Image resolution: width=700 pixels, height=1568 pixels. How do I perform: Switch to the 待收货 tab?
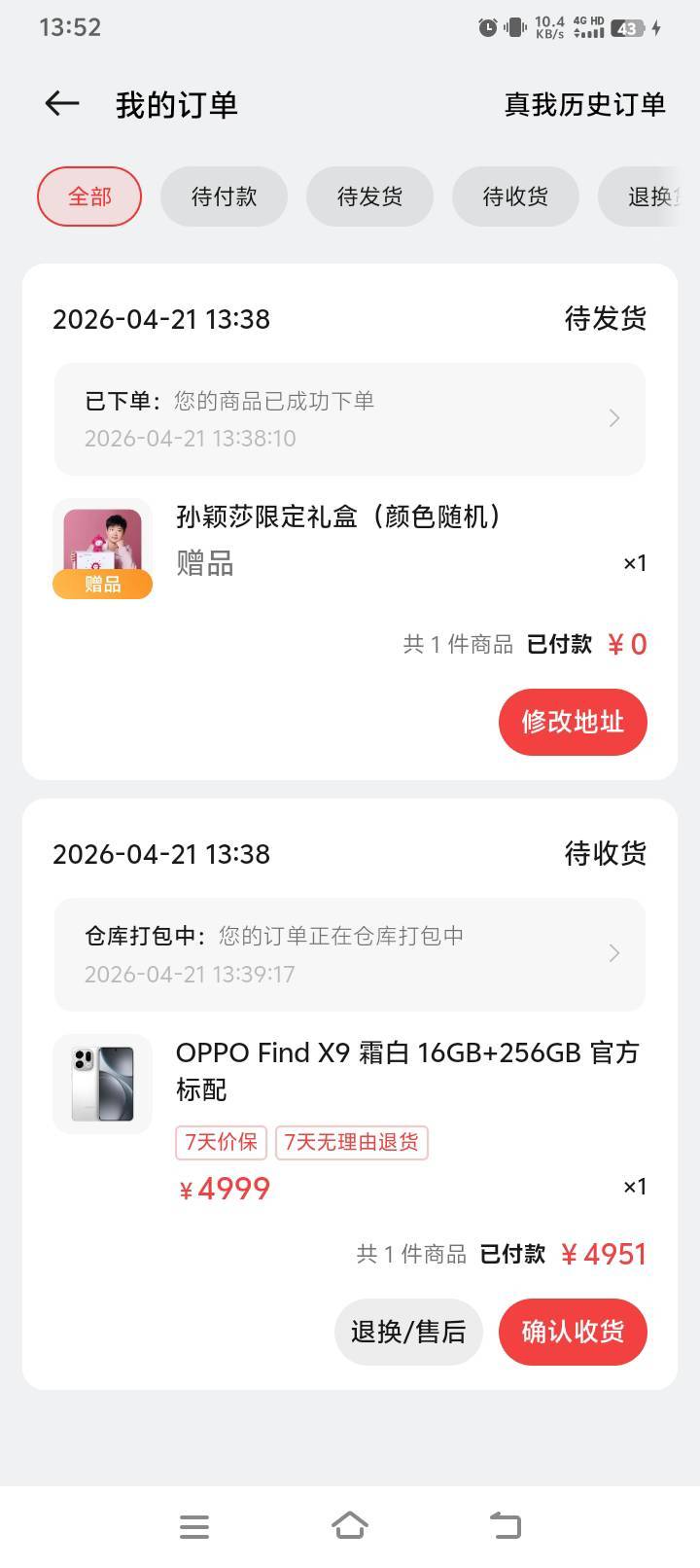tap(515, 196)
